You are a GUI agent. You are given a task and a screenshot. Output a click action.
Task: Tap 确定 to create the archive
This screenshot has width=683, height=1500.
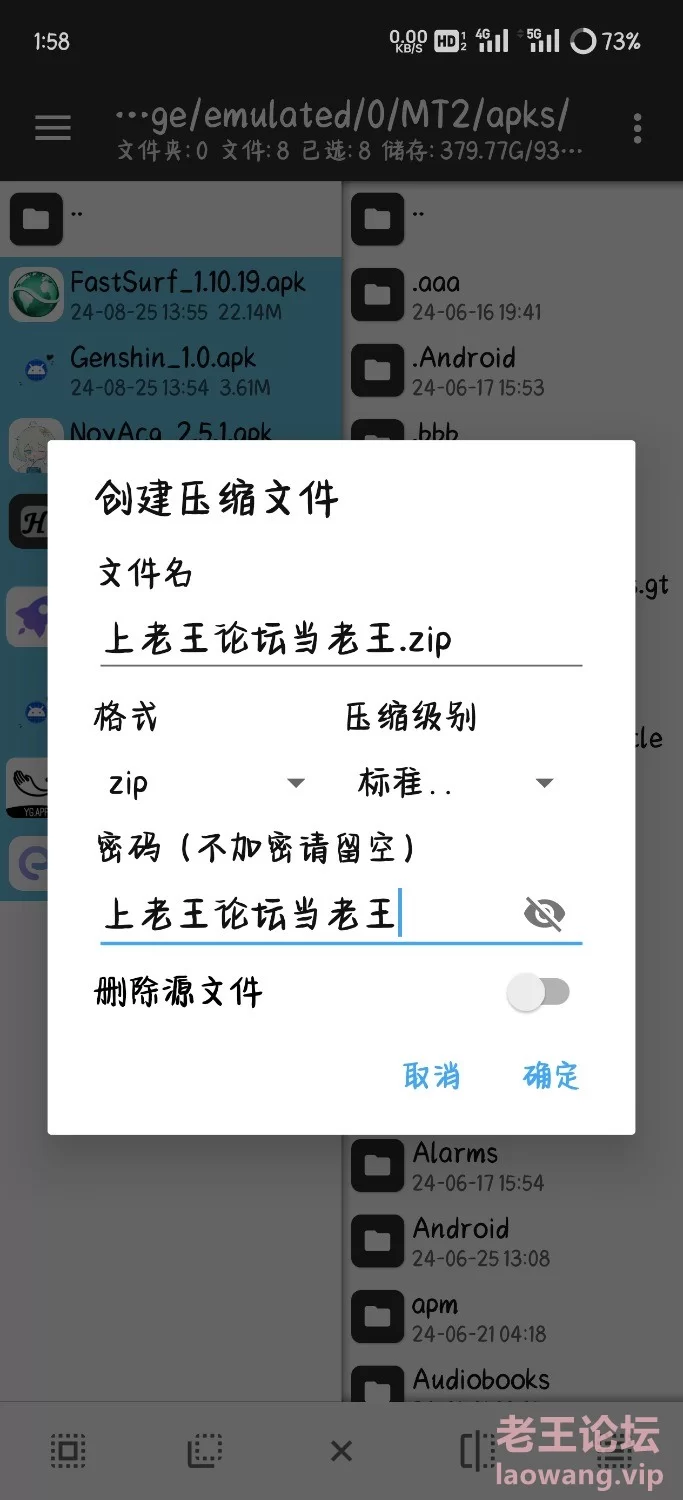[551, 1076]
